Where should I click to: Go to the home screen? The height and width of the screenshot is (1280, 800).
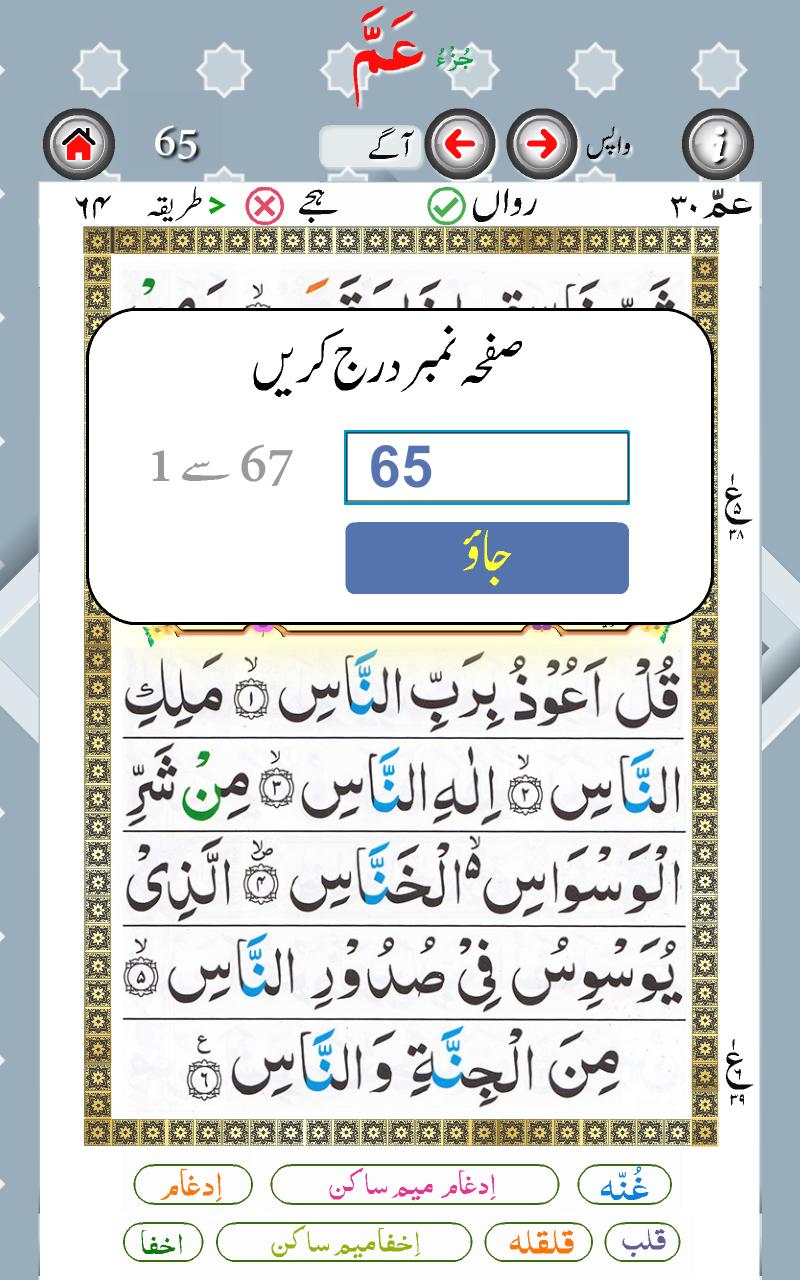[78, 146]
